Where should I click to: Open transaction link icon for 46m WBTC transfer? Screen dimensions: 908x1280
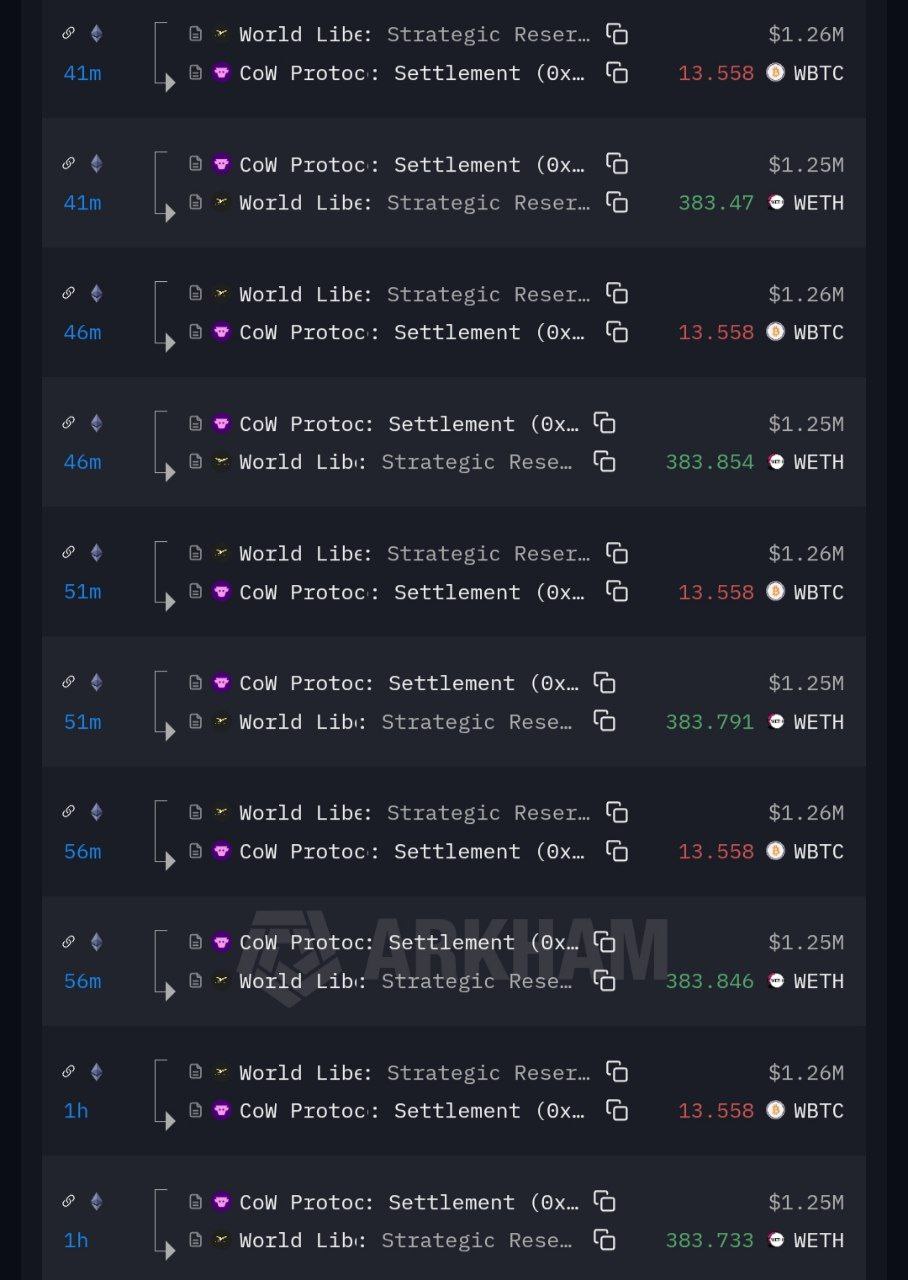(x=68, y=294)
